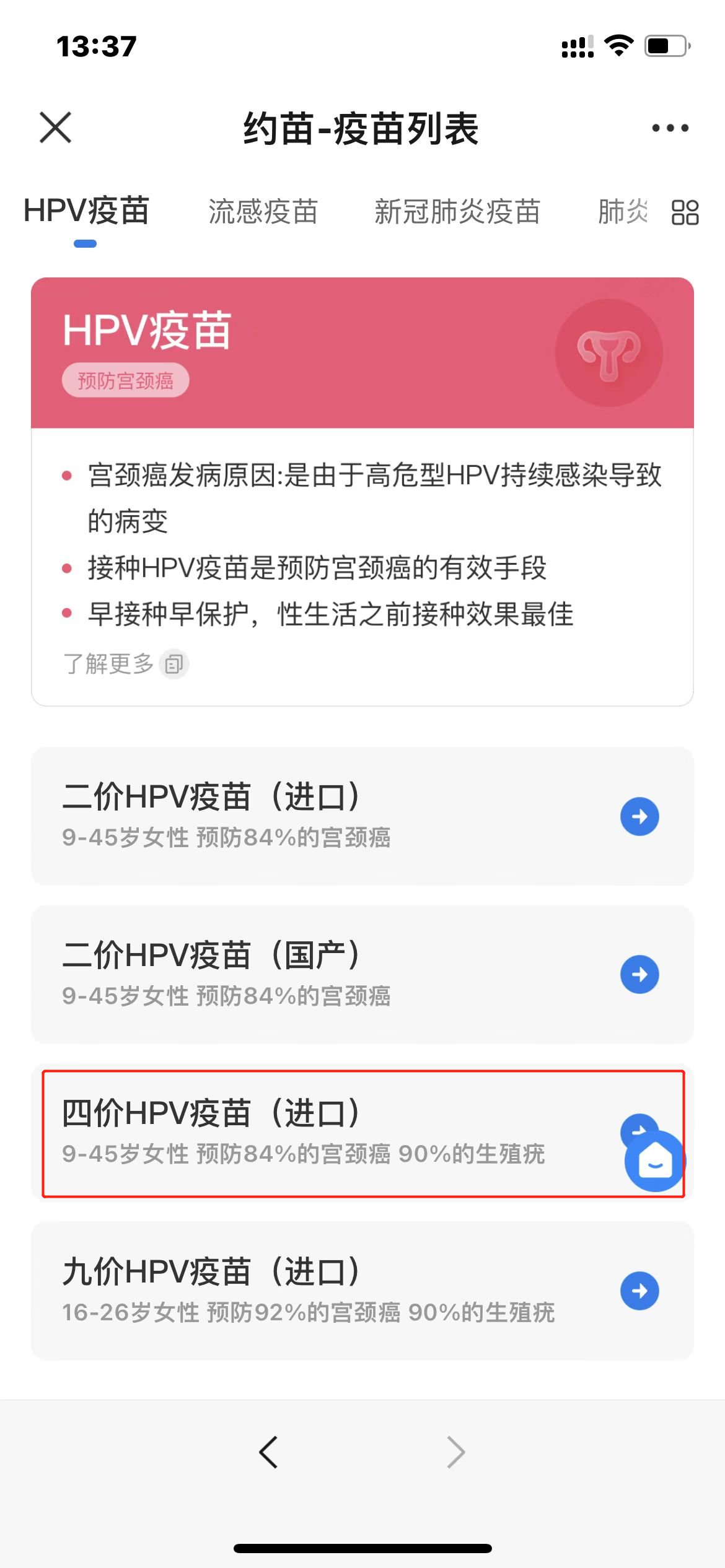Close the 约苗 mini program page
The image size is (725, 1568).
[56, 128]
